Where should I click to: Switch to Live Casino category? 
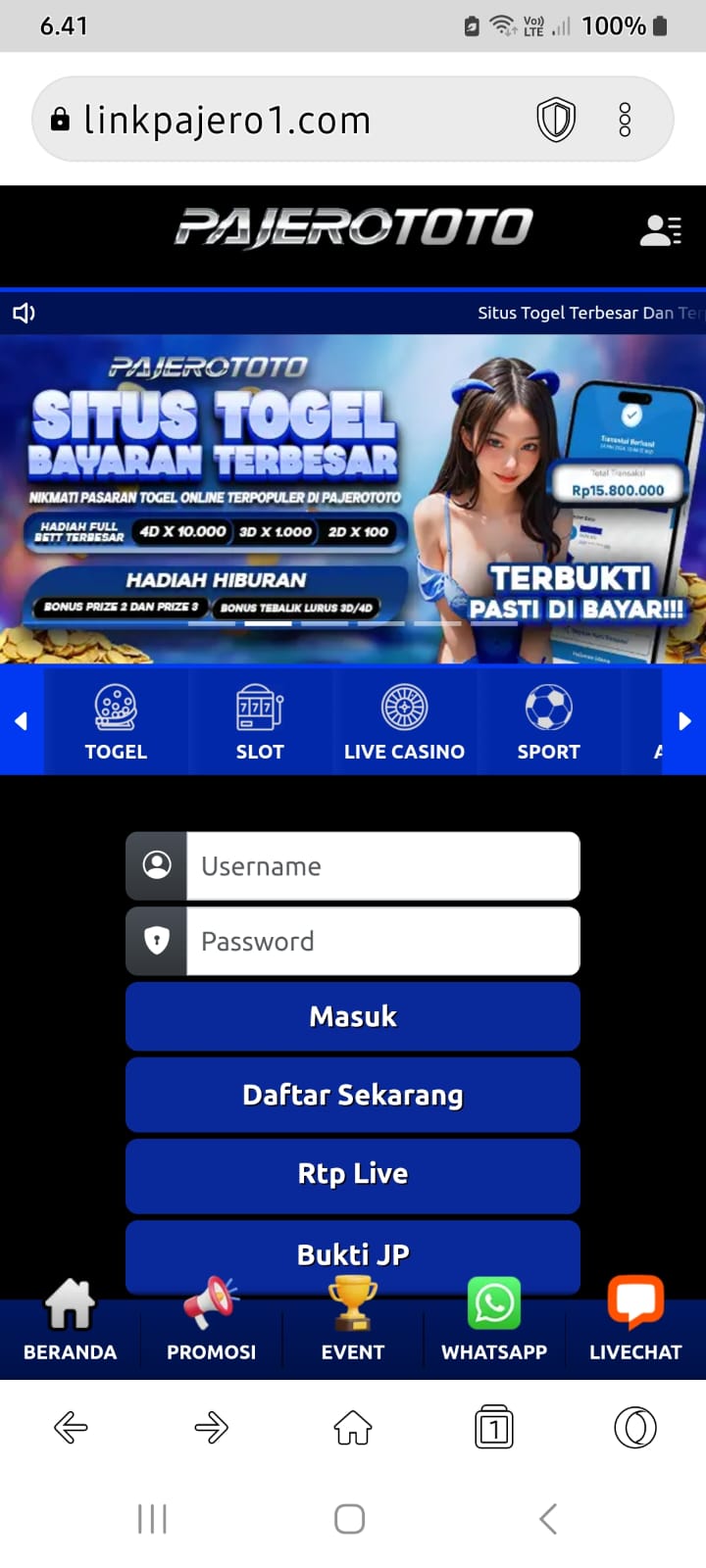(x=404, y=722)
